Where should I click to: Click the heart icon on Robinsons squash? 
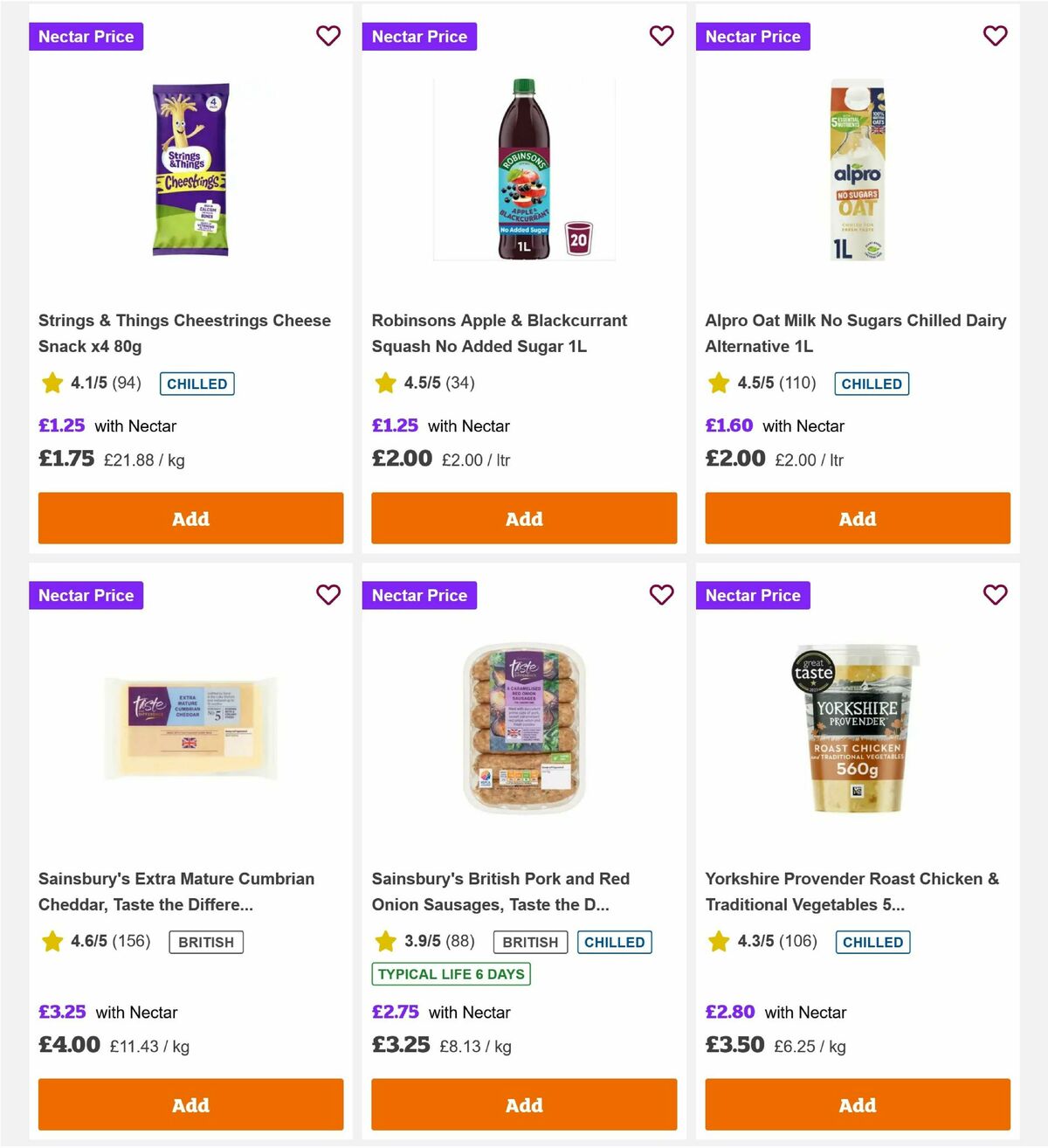point(662,36)
